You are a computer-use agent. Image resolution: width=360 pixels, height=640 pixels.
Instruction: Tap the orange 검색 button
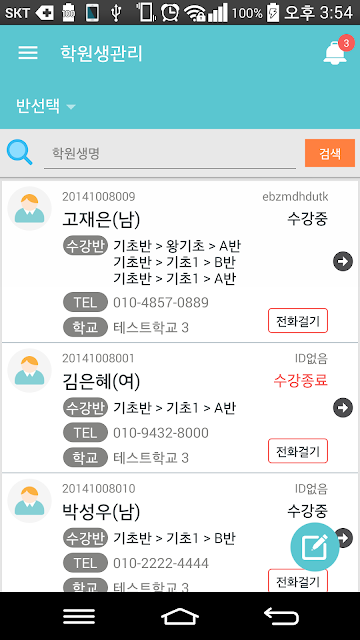click(x=330, y=153)
